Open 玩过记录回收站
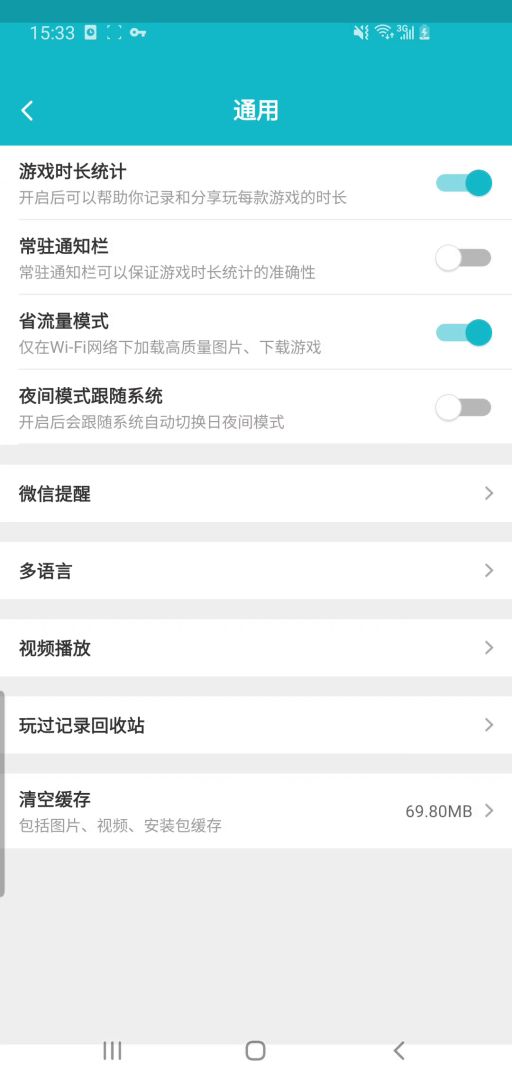The width and height of the screenshot is (512, 1080). click(x=256, y=725)
